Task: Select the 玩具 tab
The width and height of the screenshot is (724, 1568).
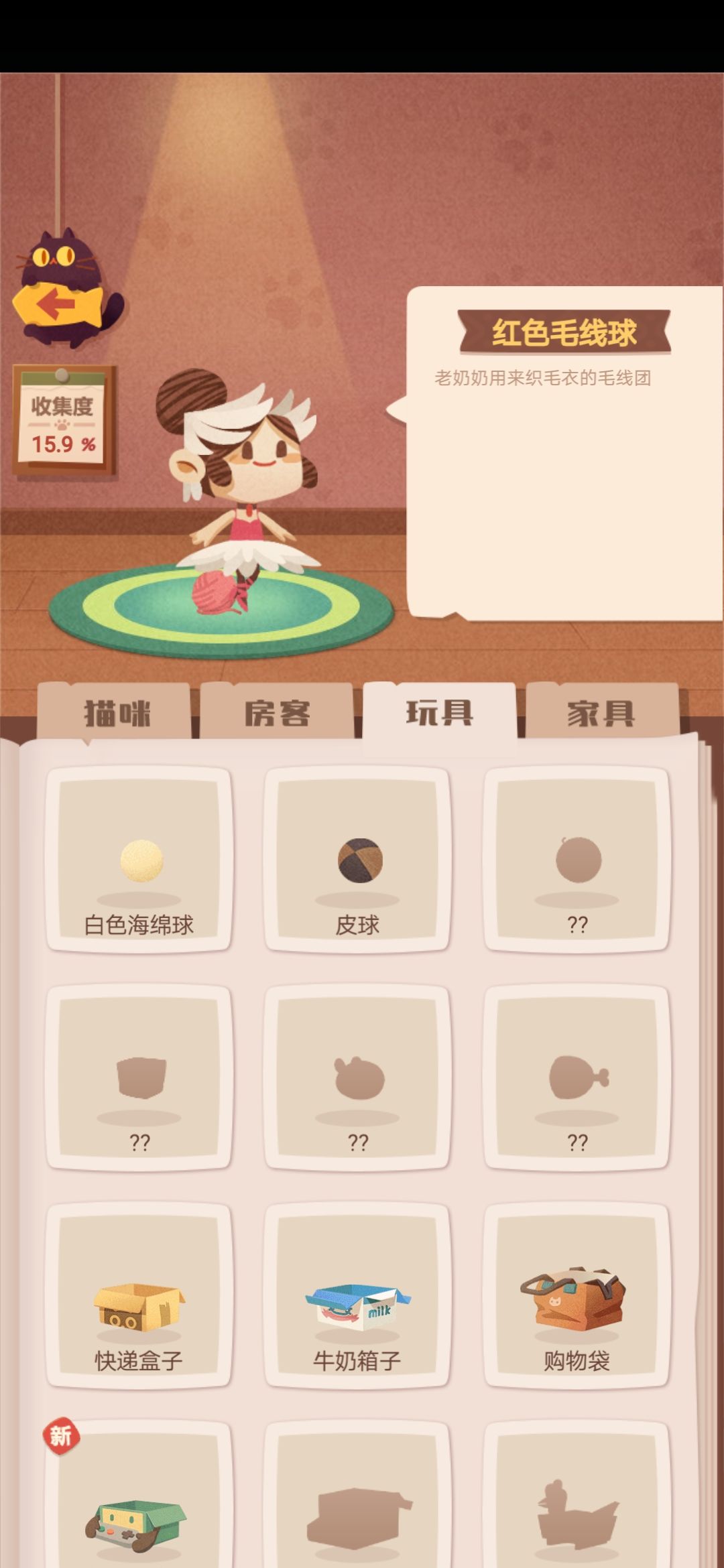Action: pos(439,710)
